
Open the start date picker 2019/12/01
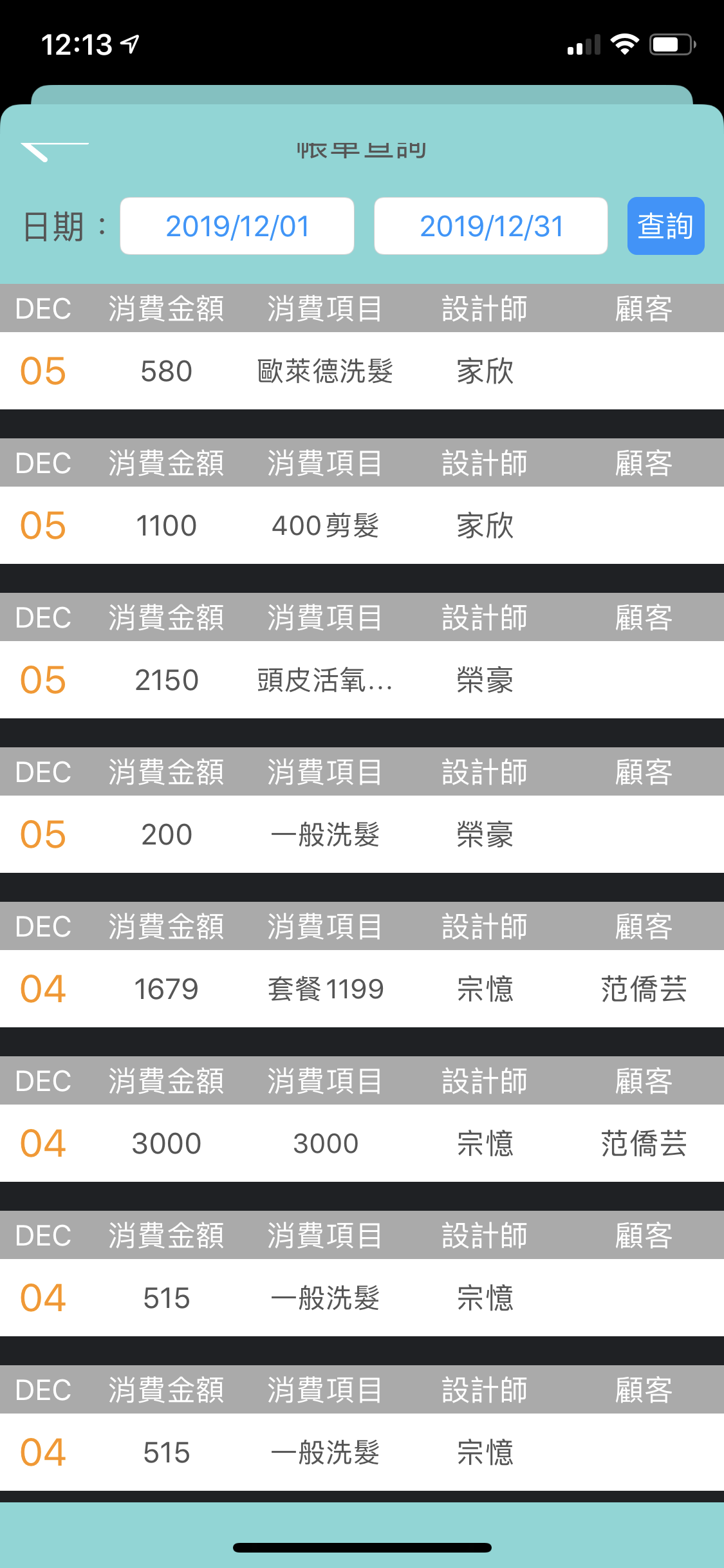coord(237,226)
